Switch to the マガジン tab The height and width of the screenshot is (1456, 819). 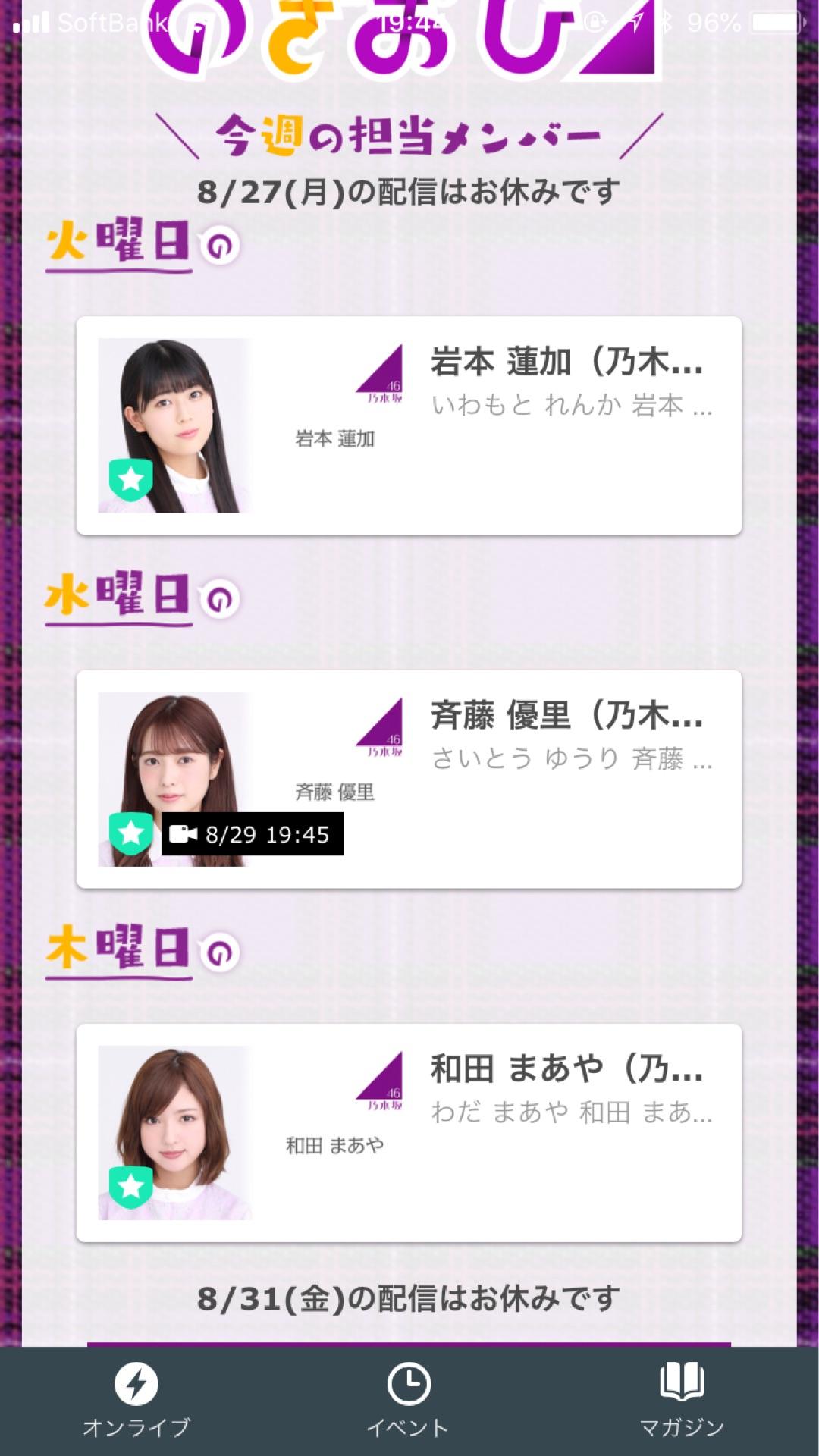click(682, 1400)
